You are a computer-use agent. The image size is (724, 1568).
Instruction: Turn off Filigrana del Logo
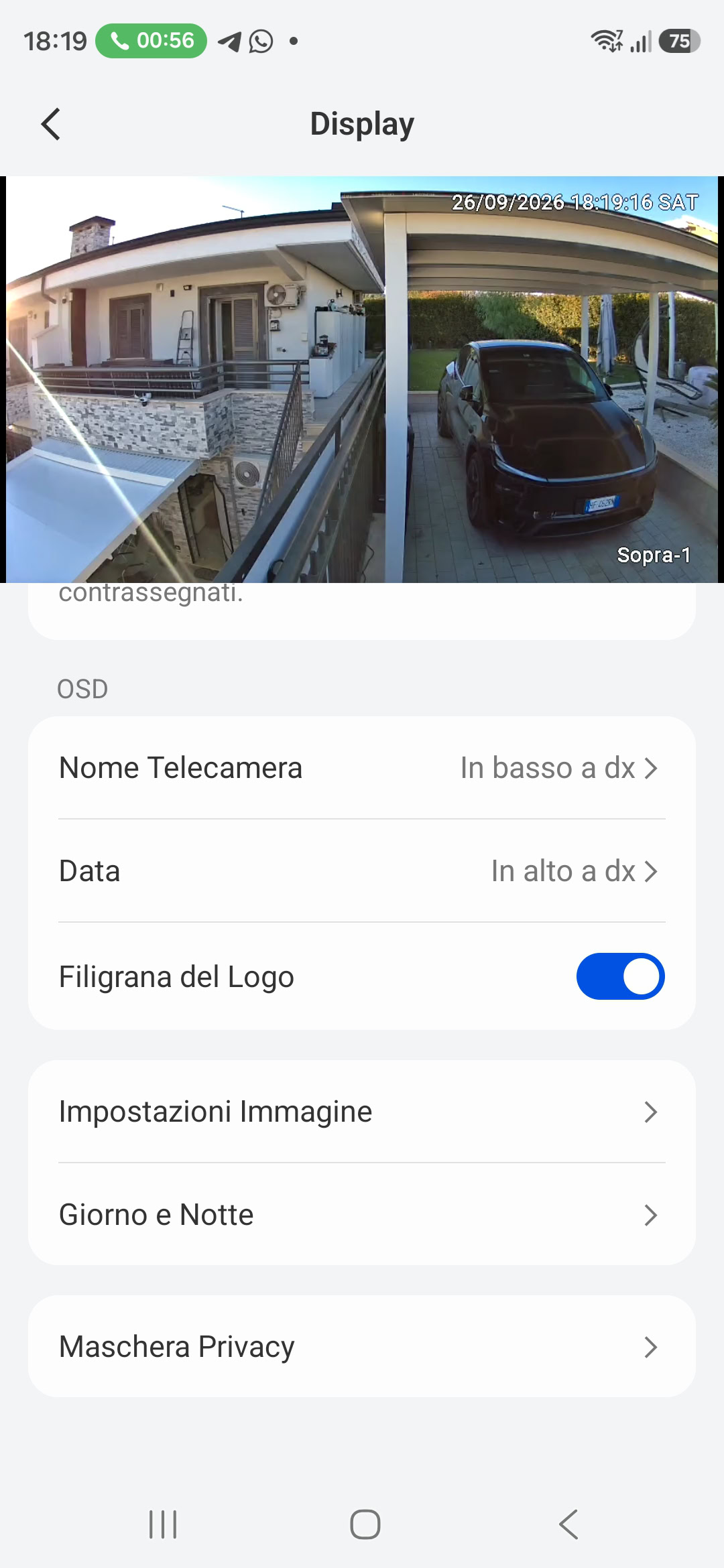pos(620,976)
